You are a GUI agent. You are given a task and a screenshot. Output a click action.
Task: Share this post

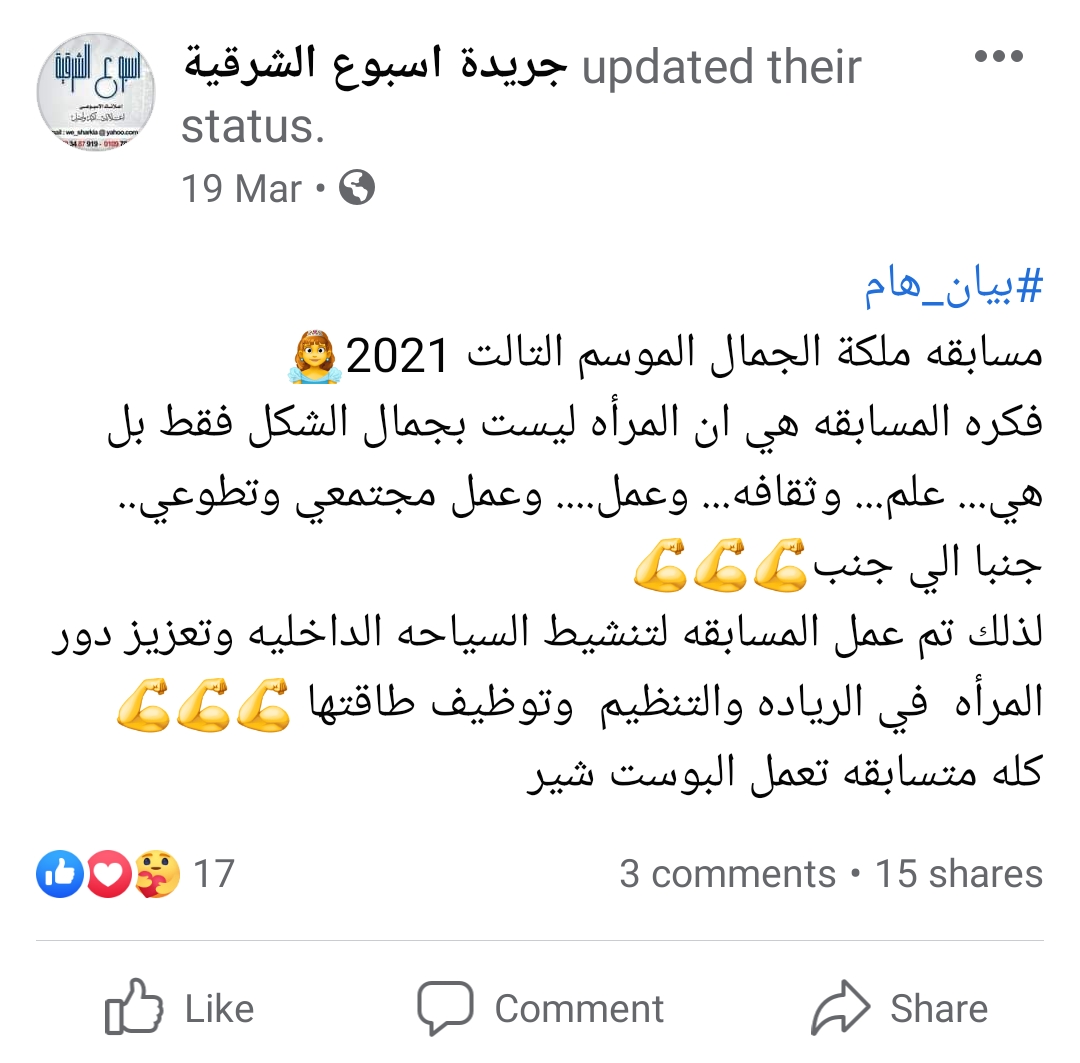click(899, 1008)
